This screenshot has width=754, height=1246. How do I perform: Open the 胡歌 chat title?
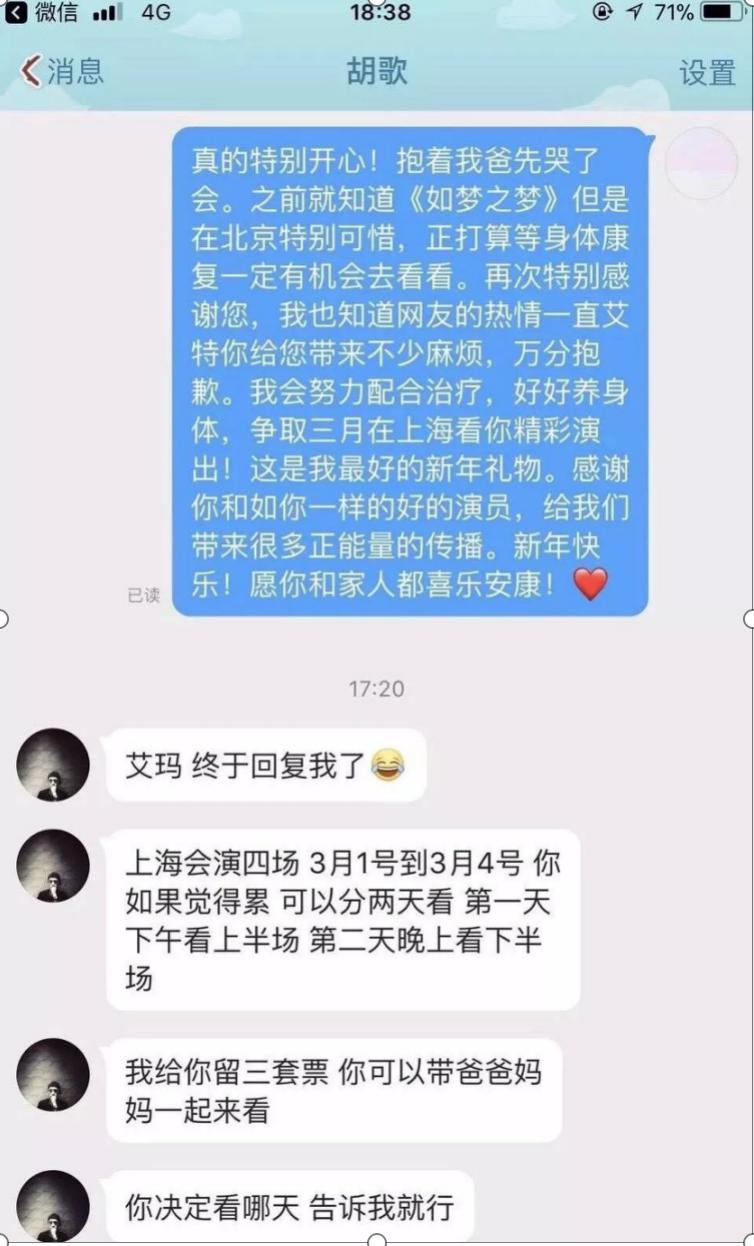(x=377, y=72)
